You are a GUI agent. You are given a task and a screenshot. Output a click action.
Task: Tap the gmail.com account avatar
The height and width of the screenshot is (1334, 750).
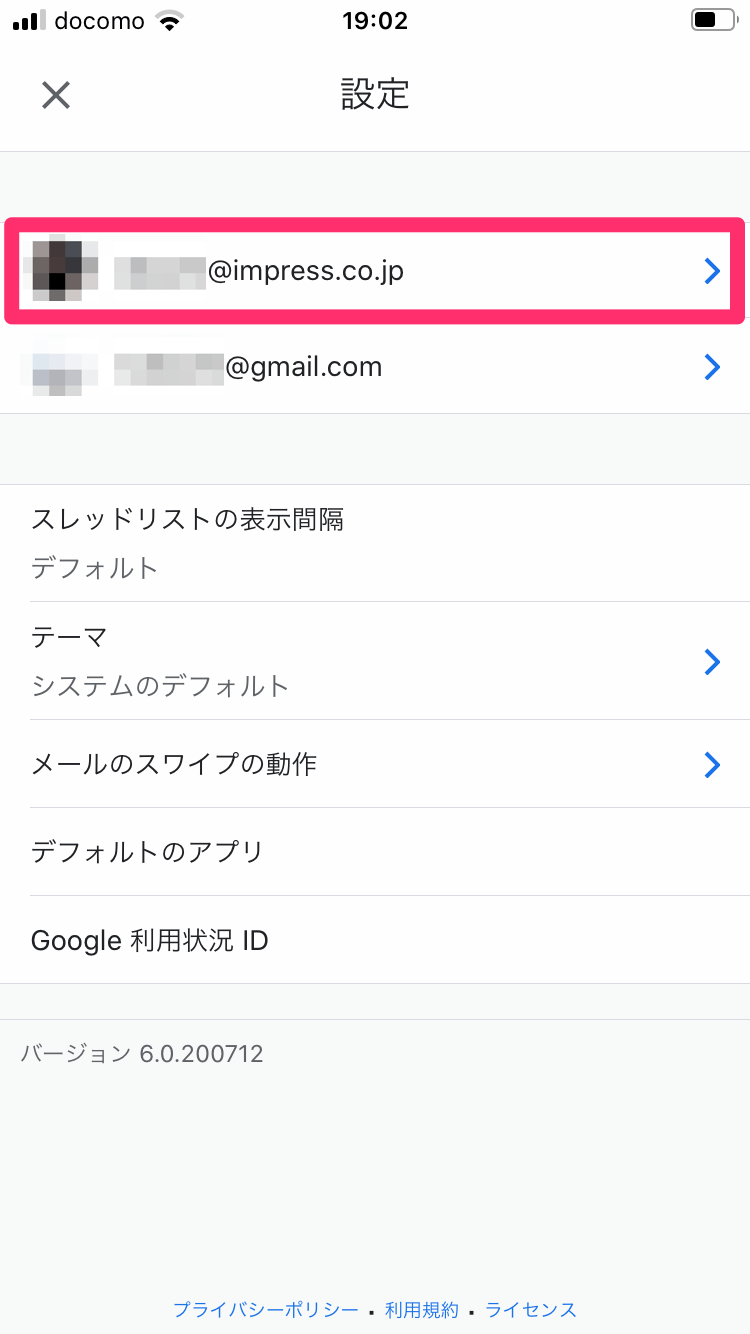click(62, 367)
